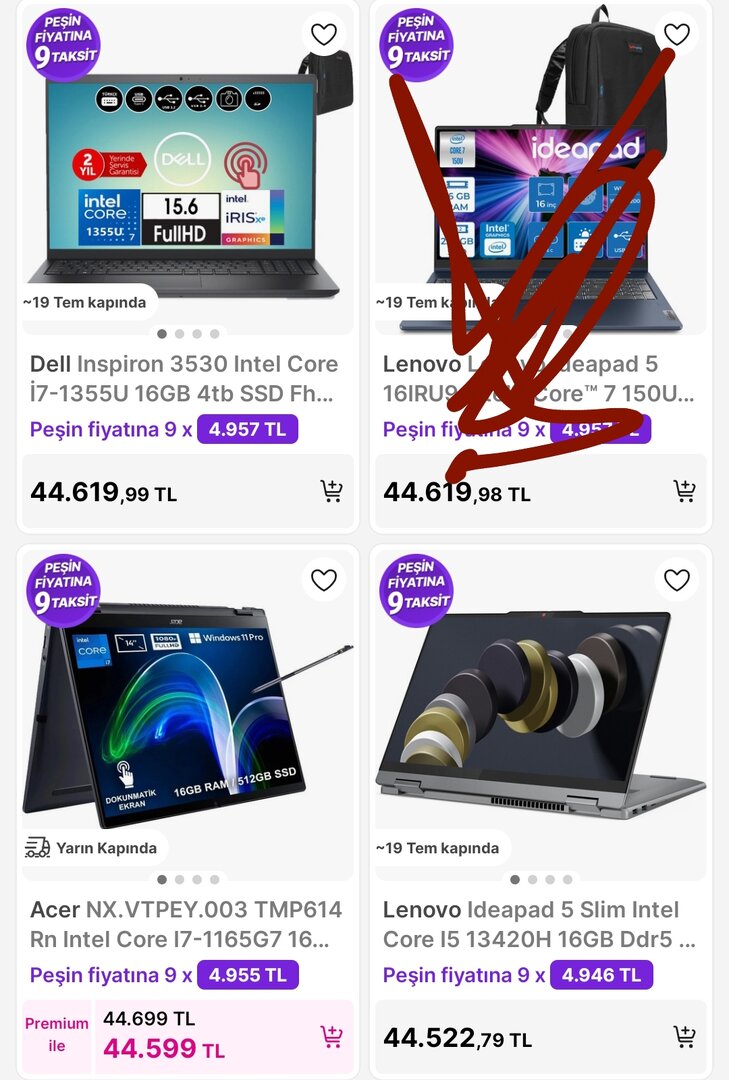Add the 44.619,98 TL Lenovo to cart

point(684,491)
